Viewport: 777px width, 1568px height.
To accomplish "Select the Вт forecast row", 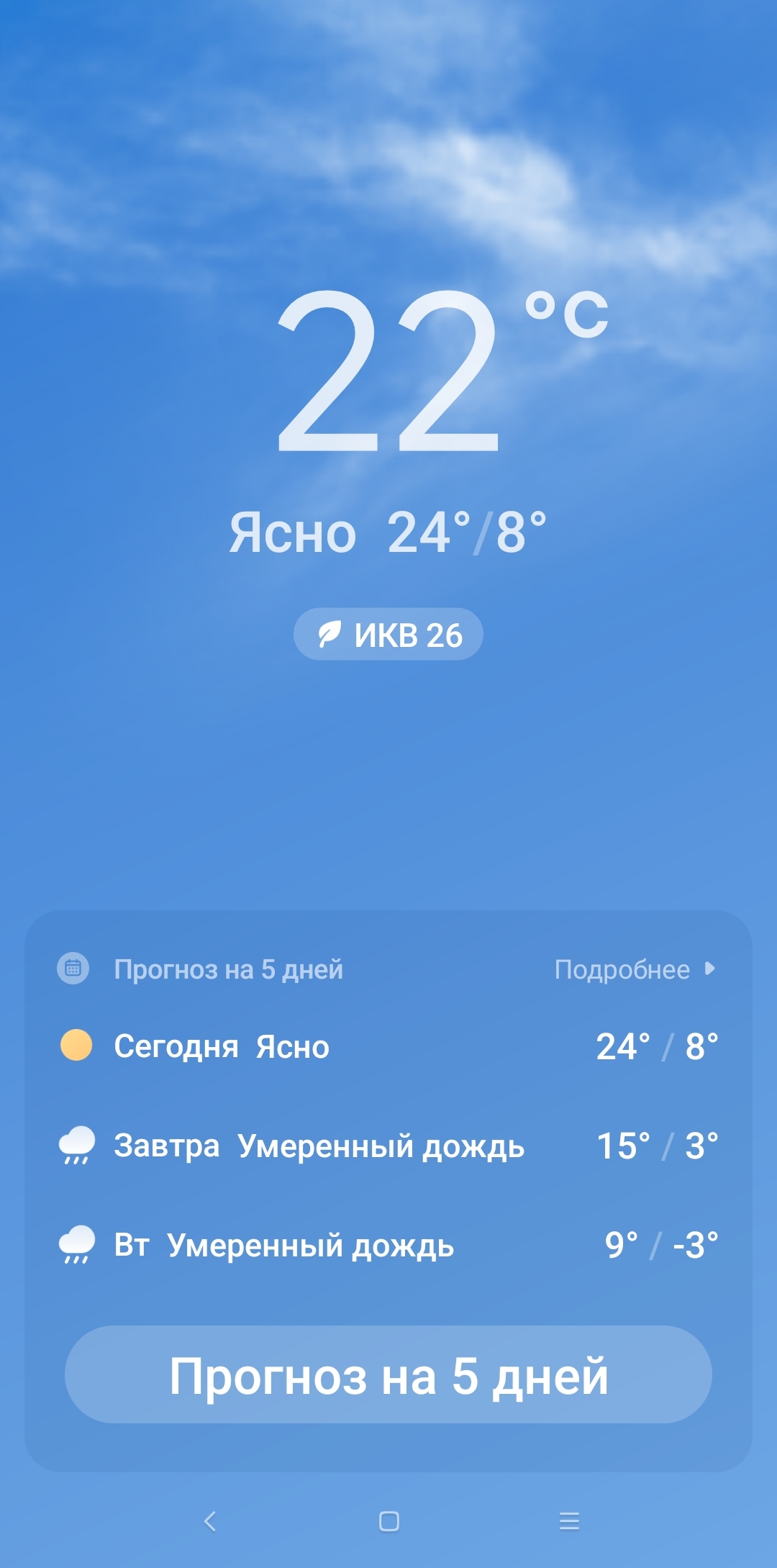I will 388,1244.
